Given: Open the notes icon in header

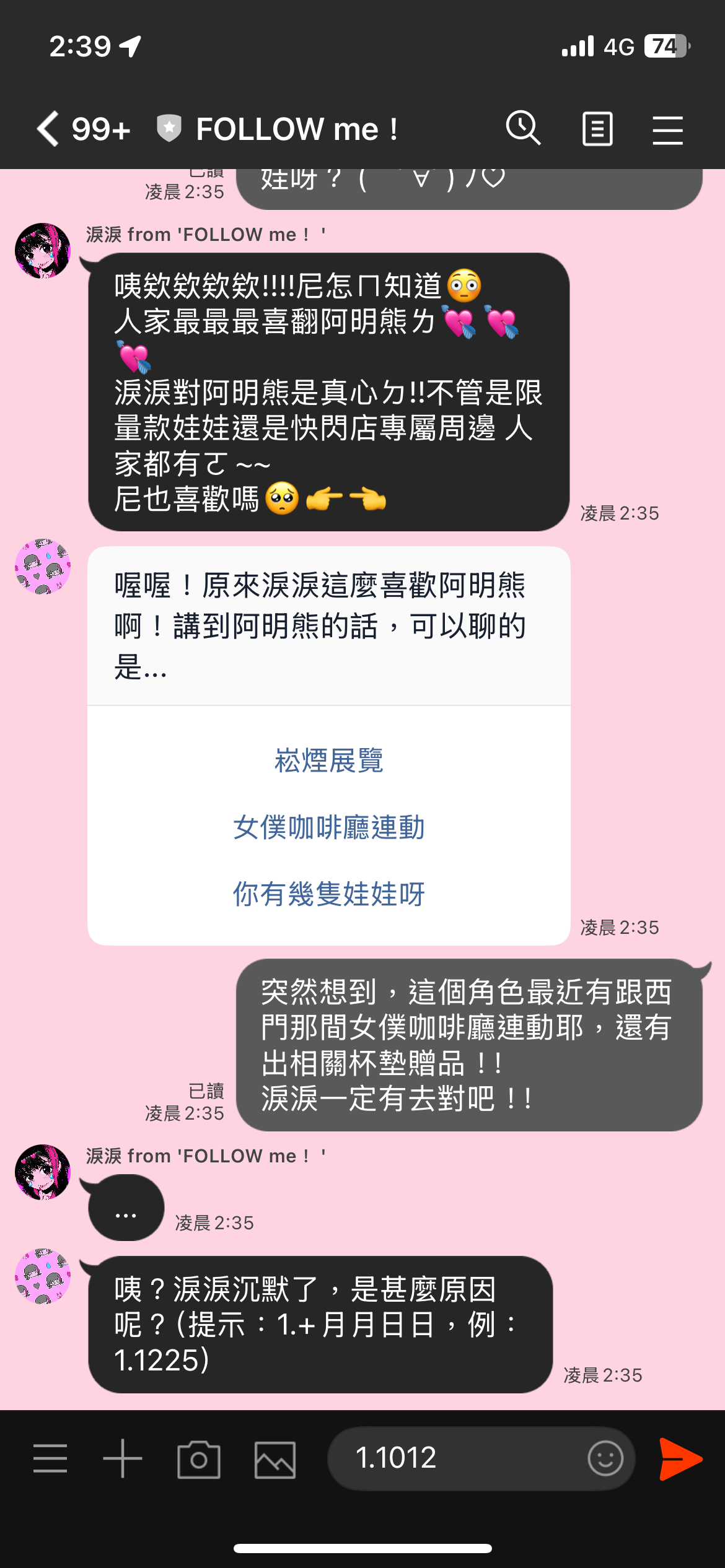Looking at the screenshot, I should point(597,129).
